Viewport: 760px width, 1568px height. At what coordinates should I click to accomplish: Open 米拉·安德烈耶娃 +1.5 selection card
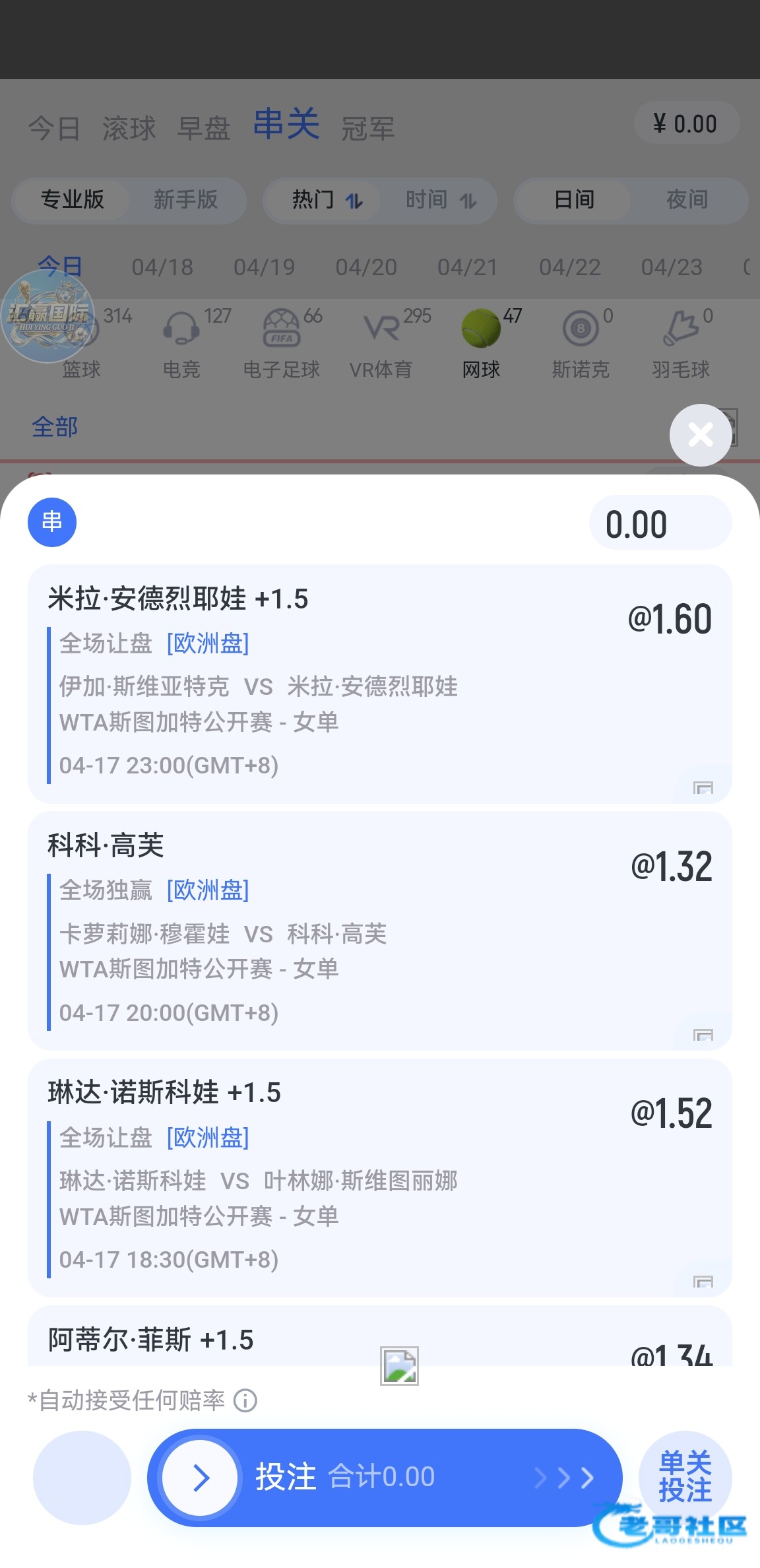pyautogui.click(x=379, y=683)
